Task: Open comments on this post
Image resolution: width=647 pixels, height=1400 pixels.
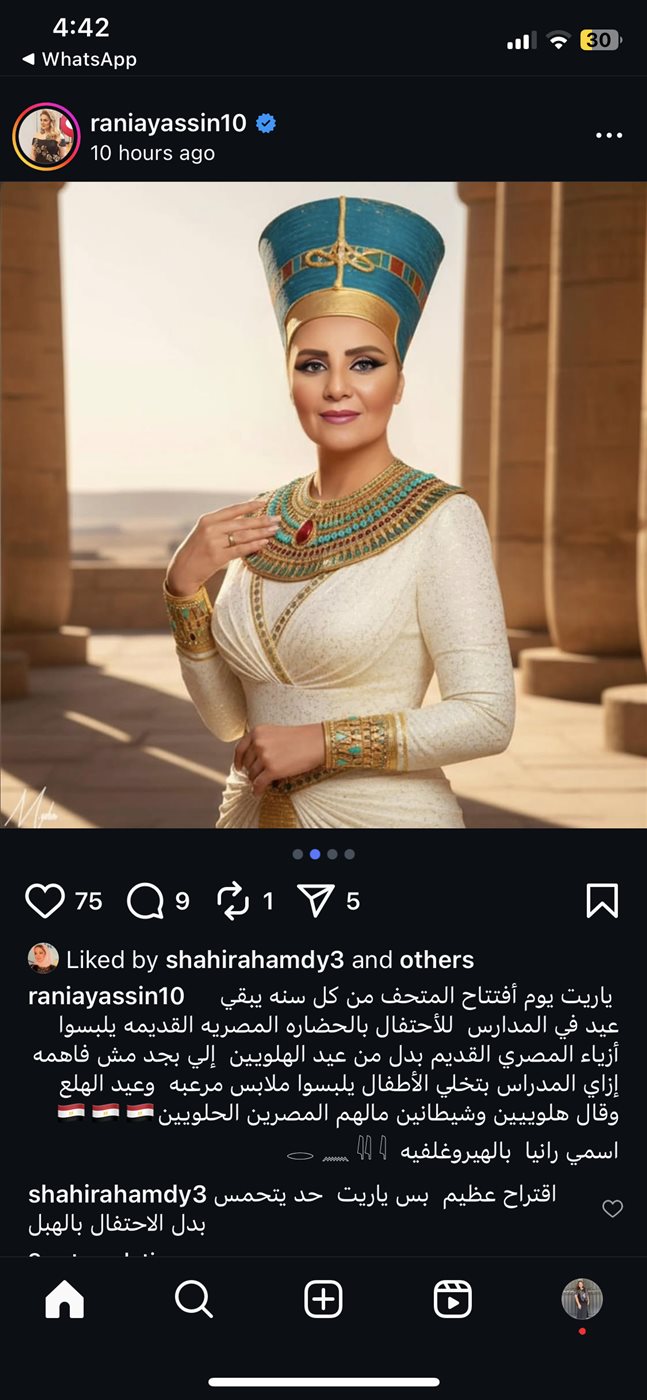Action: (x=146, y=901)
